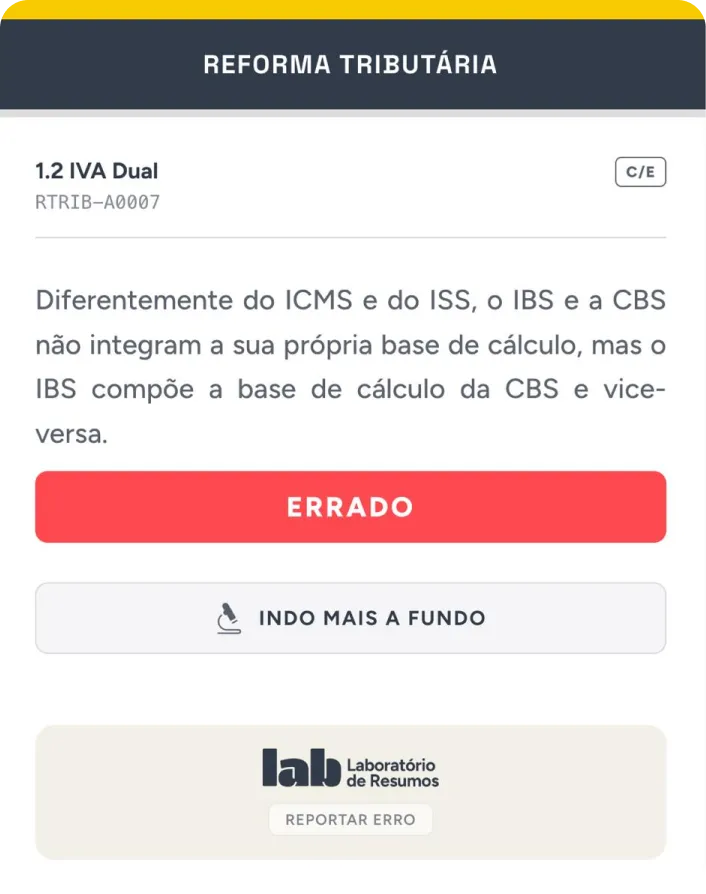The image size is (706, 894).
Task: Open Indo Mais a Fundo explanation
Action: click(x=350, y=618)
